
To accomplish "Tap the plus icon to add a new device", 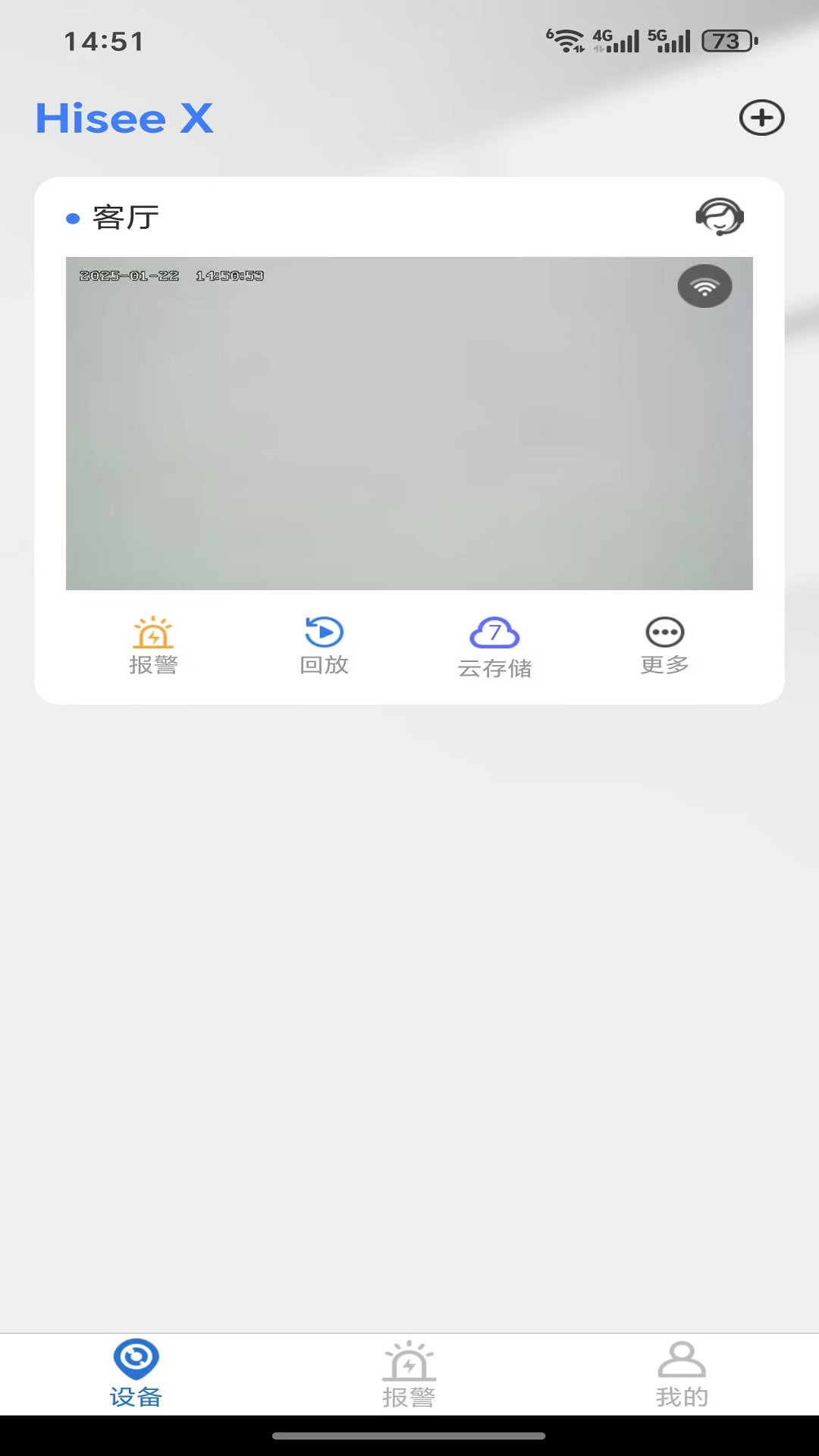I will pyautogui.click(x=762, y=118).
